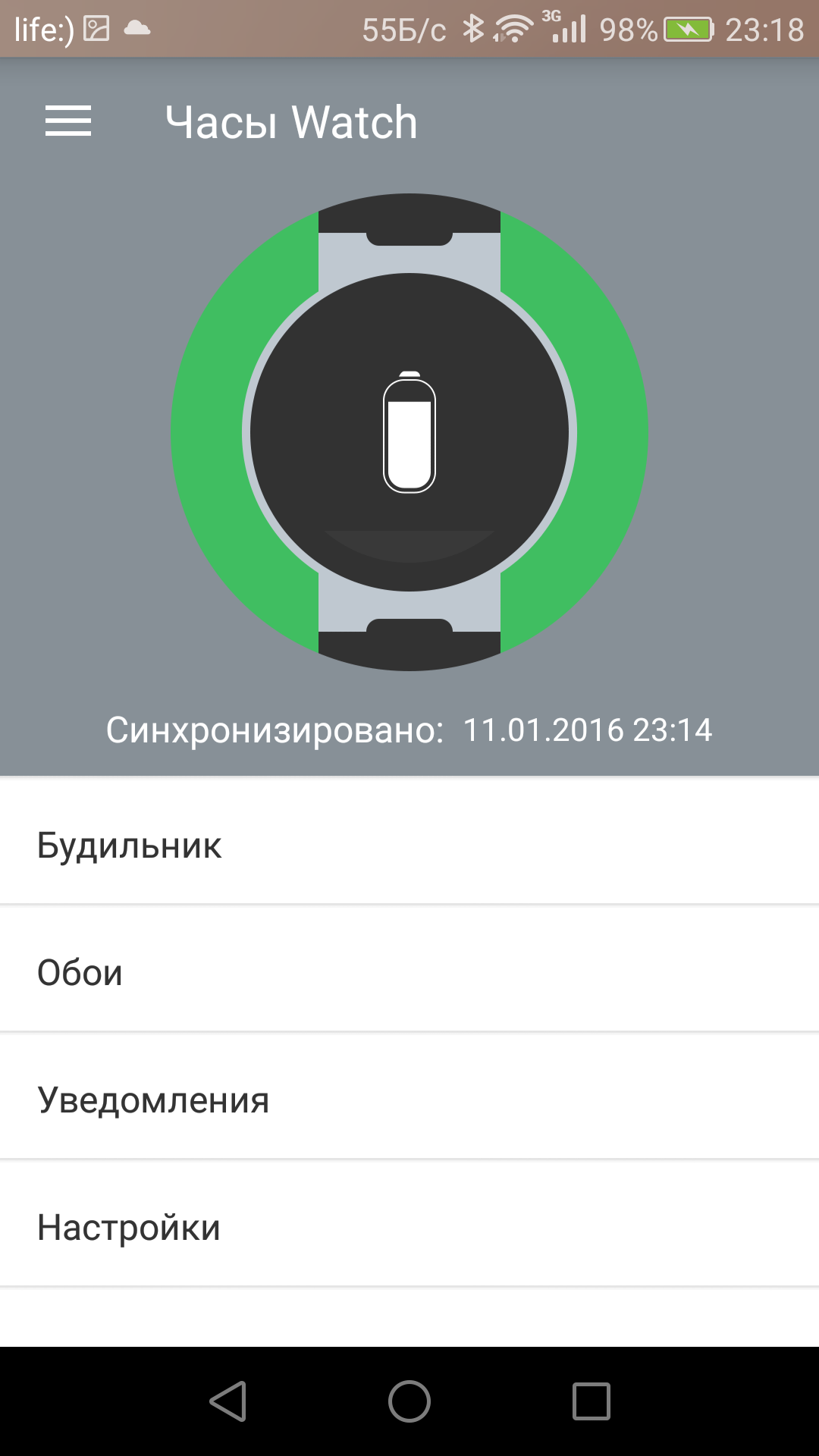
Task: Go to the home screen
Action: pyautogui.click(x=409, y=1400)
